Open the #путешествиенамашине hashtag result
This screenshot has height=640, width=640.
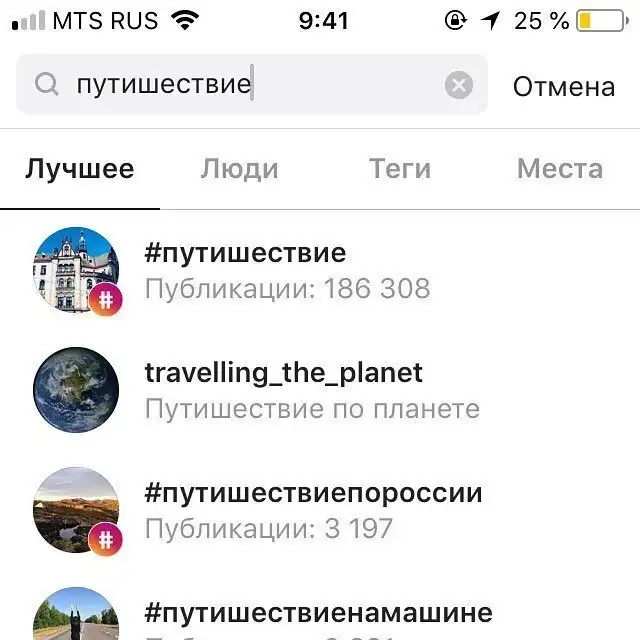(x=318, y=613)
